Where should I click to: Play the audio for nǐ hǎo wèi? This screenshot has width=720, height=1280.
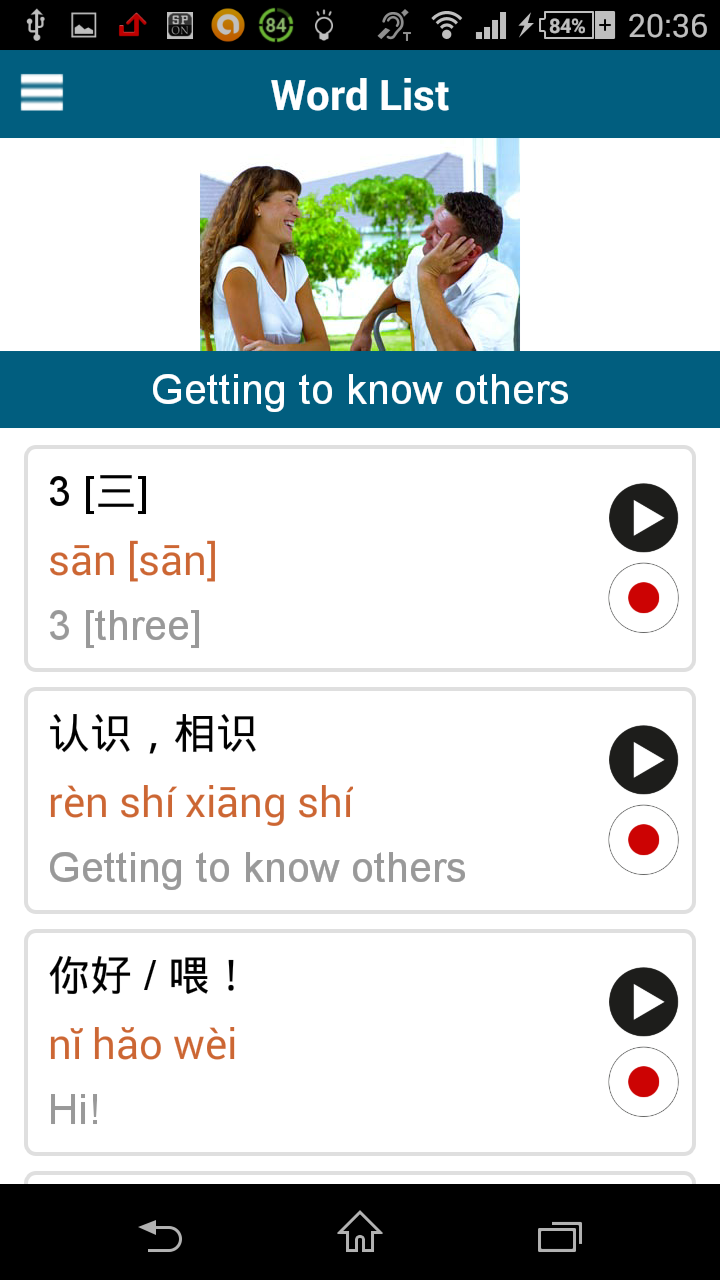click(x=643, y=1002)
